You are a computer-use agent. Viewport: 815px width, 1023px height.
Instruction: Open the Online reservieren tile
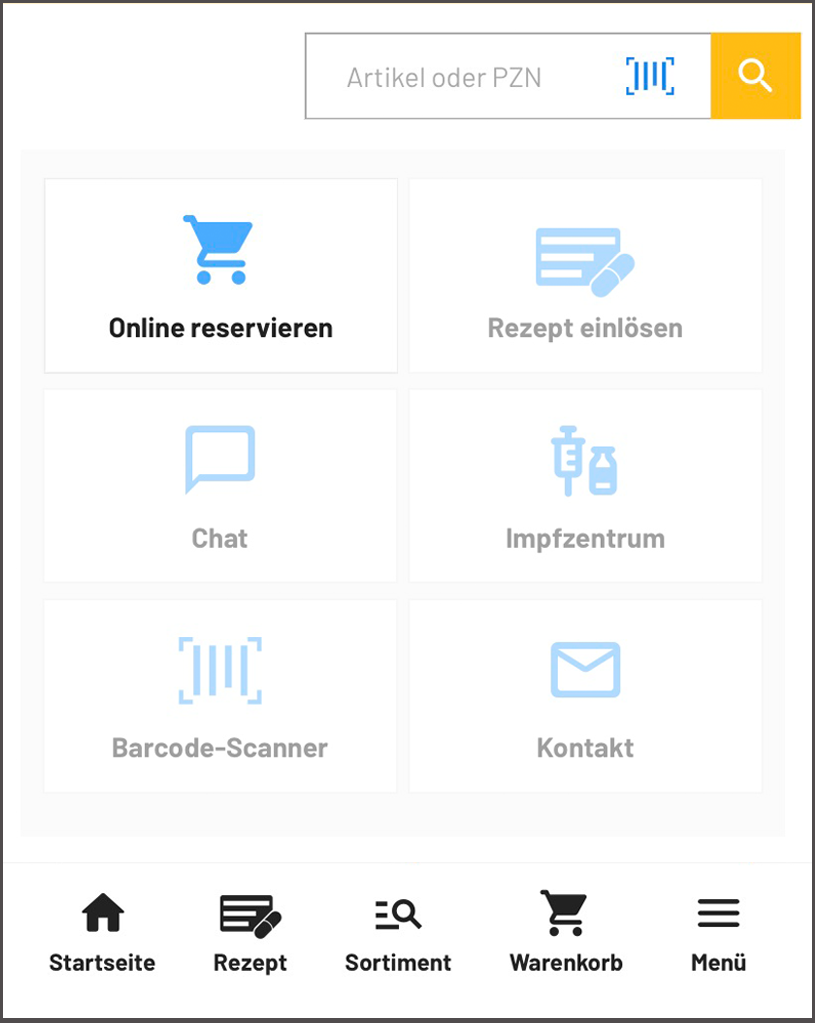tap(221, 276)
